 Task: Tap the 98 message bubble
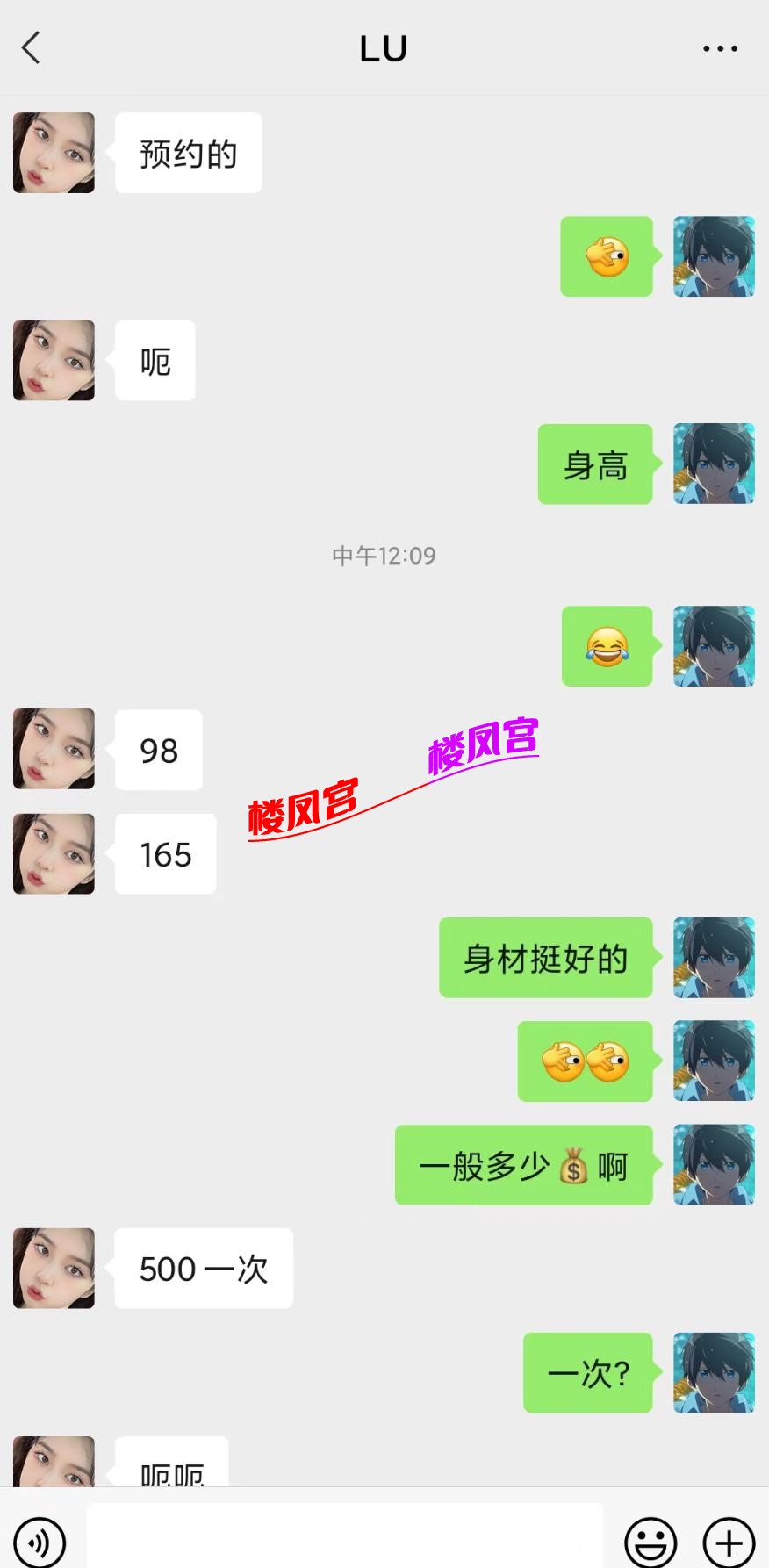(x=159, y=750)
